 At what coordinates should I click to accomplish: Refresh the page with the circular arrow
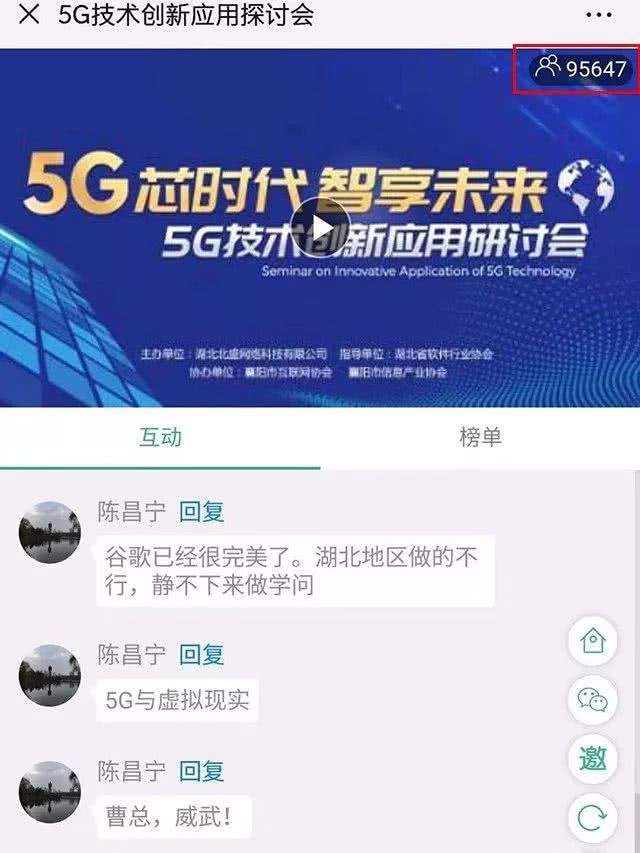click(592, 819)
